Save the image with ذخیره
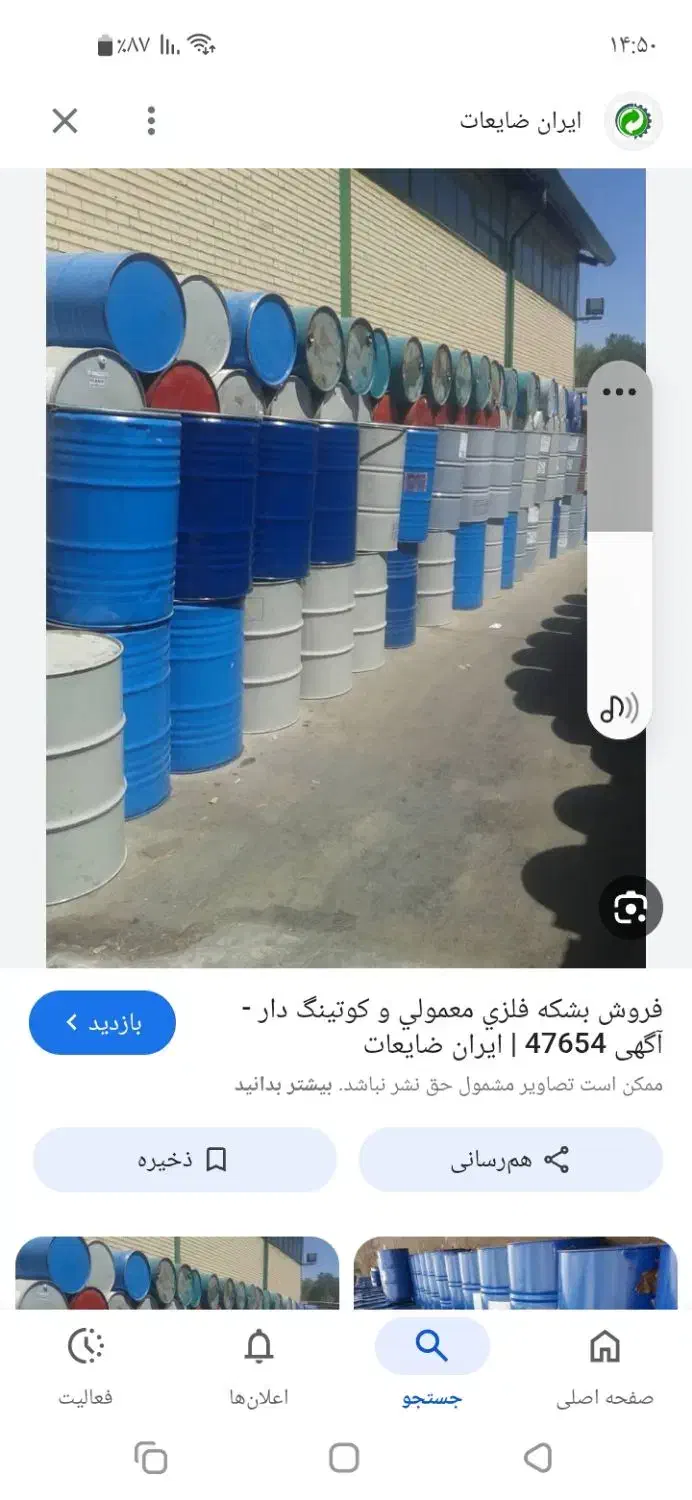 pyautogui.click(x=184, y=1160)
